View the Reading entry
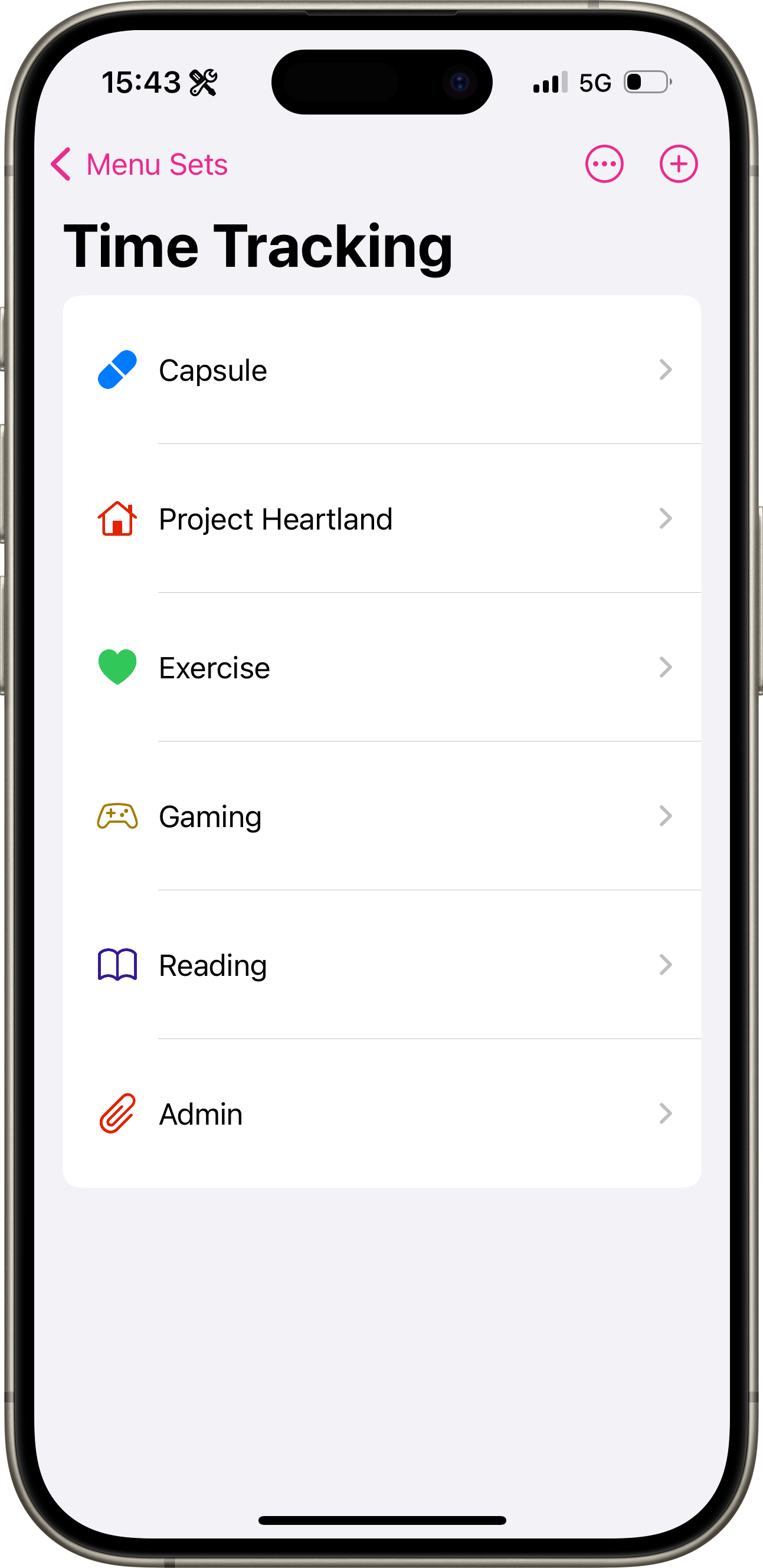This screenshot has width=763, height=1568. pyautogui.click(x=381, y=965)
